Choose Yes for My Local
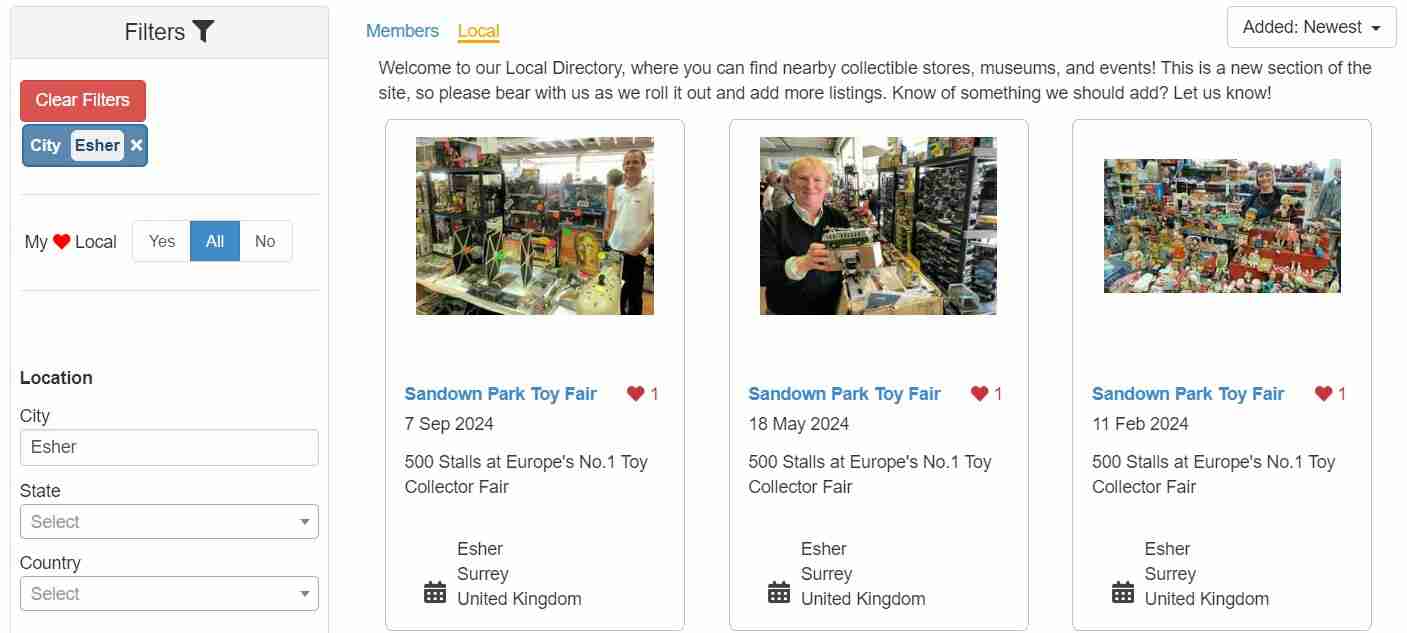Image resolution: width=1407 pixels, height=633 pixels. point(162,241)
